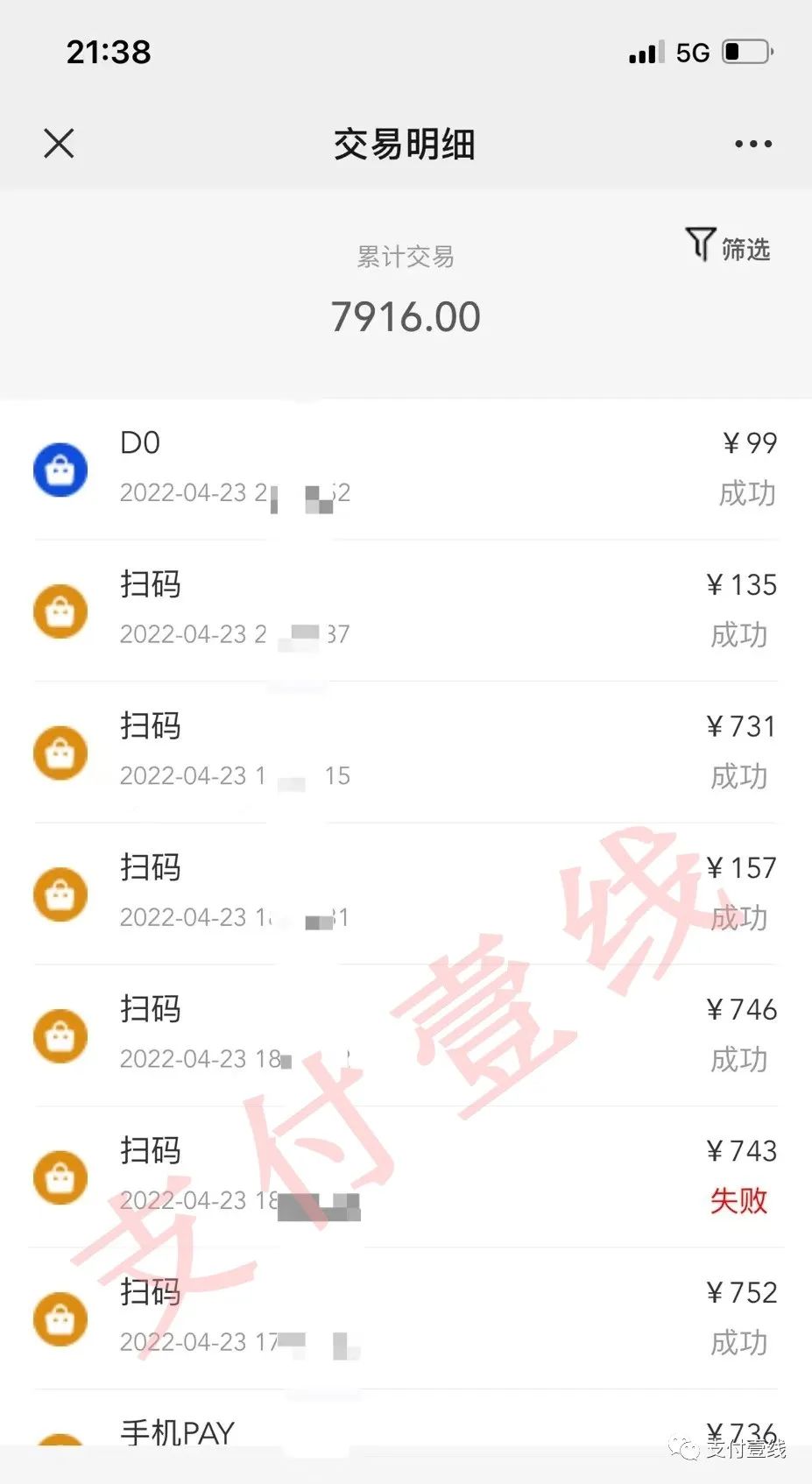Tap the three-dot more options menu
This screenshot has width=812, height=1484.
752,143
